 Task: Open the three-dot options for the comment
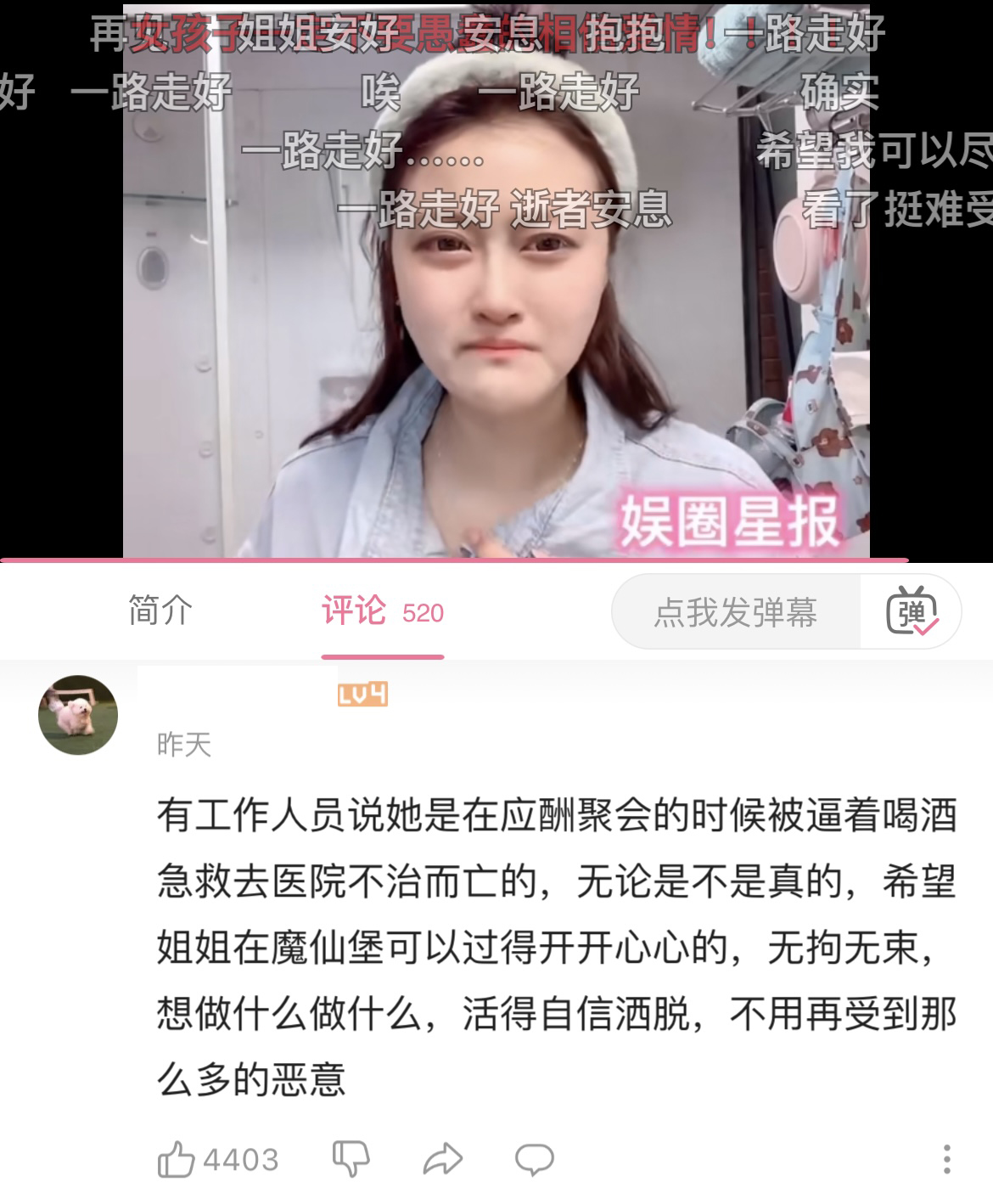[949, 1156]
